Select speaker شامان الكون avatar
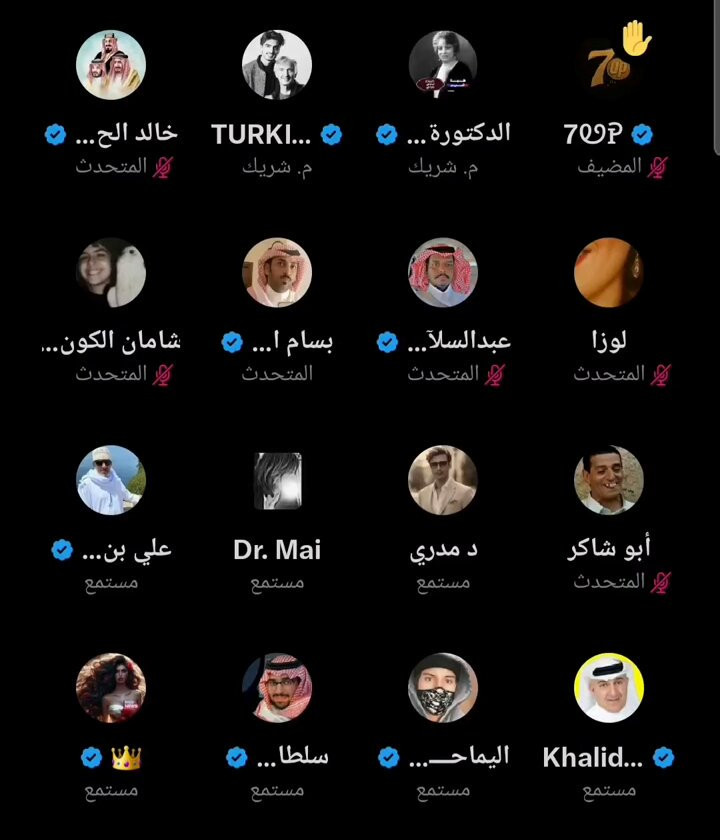The image size is (720, 840). coord(111,273)
